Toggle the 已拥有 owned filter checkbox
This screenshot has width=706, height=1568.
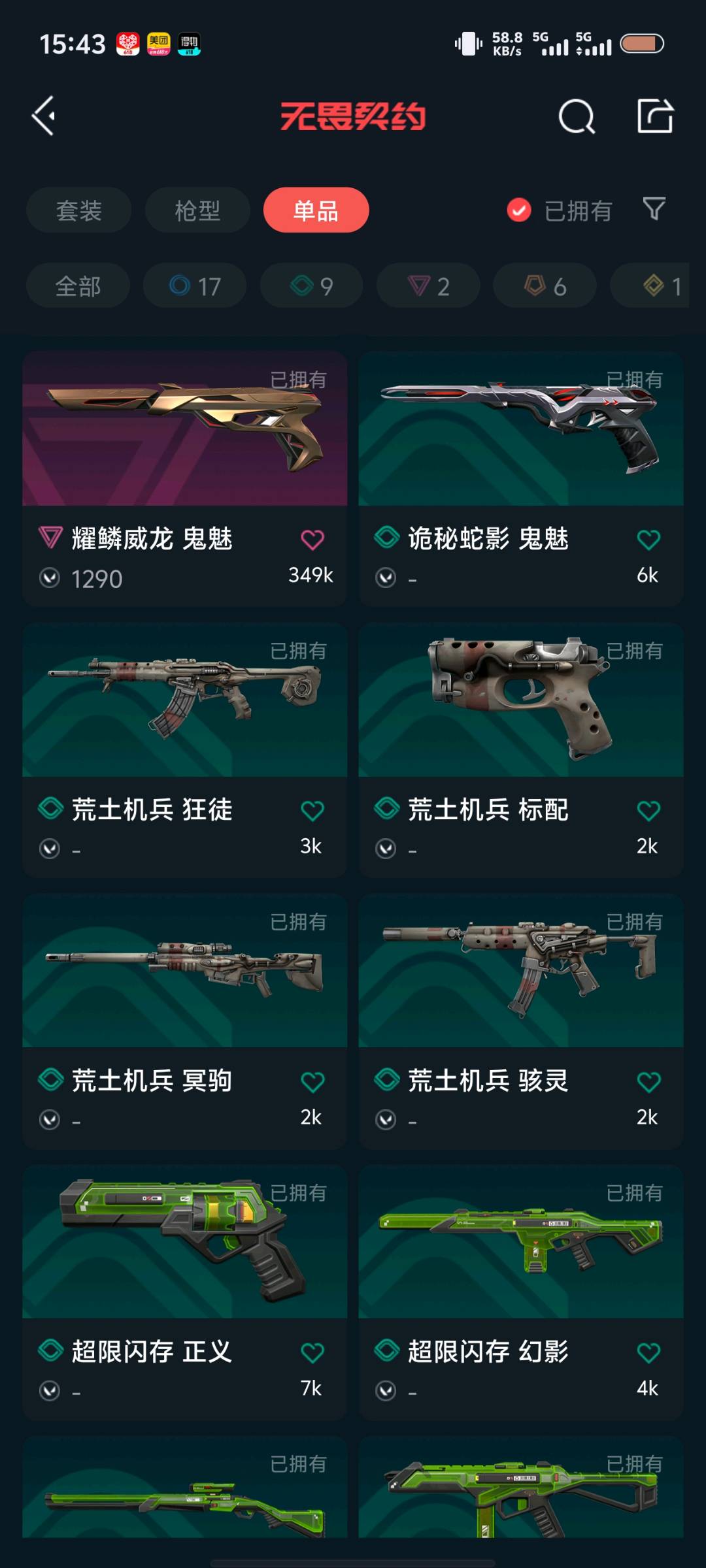click(519, 210)
